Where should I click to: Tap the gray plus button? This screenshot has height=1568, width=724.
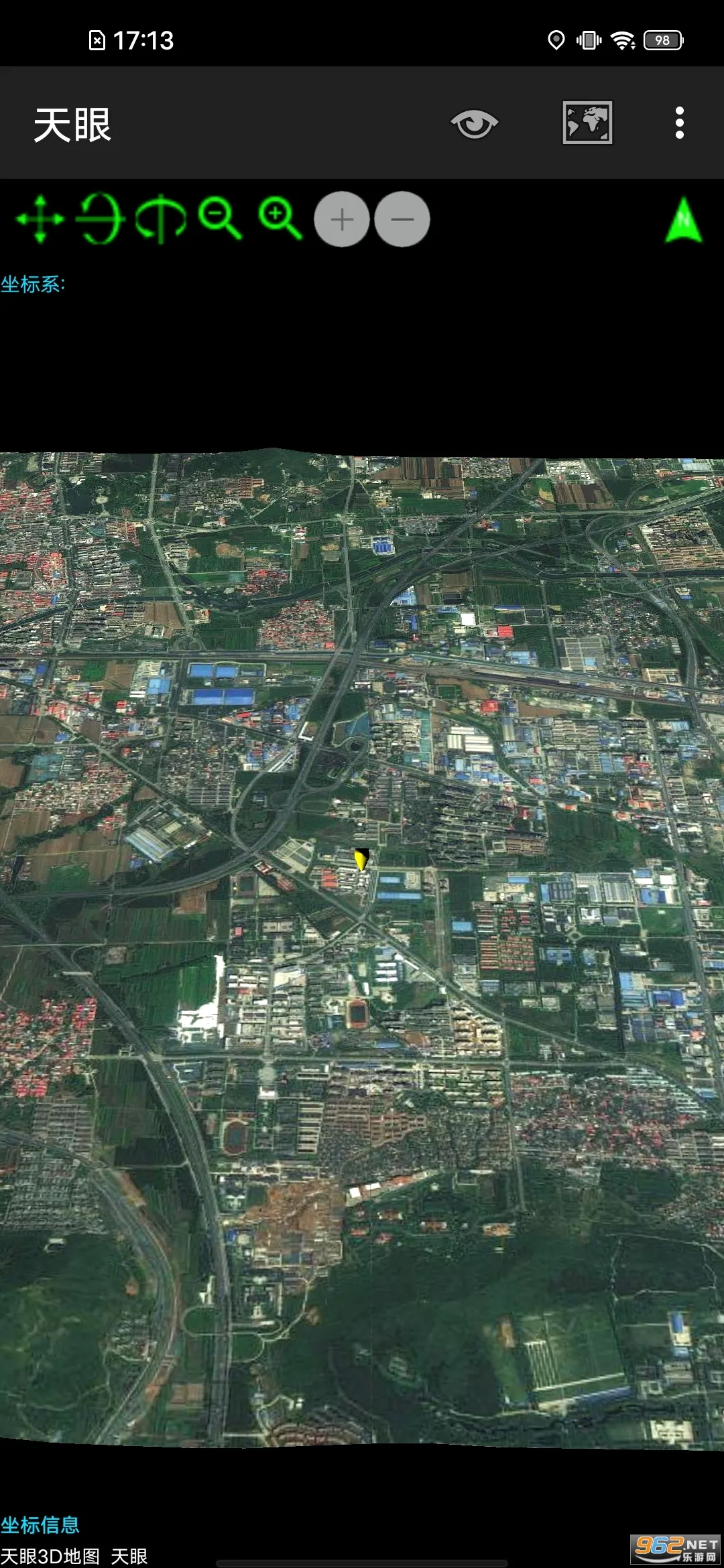342,219
